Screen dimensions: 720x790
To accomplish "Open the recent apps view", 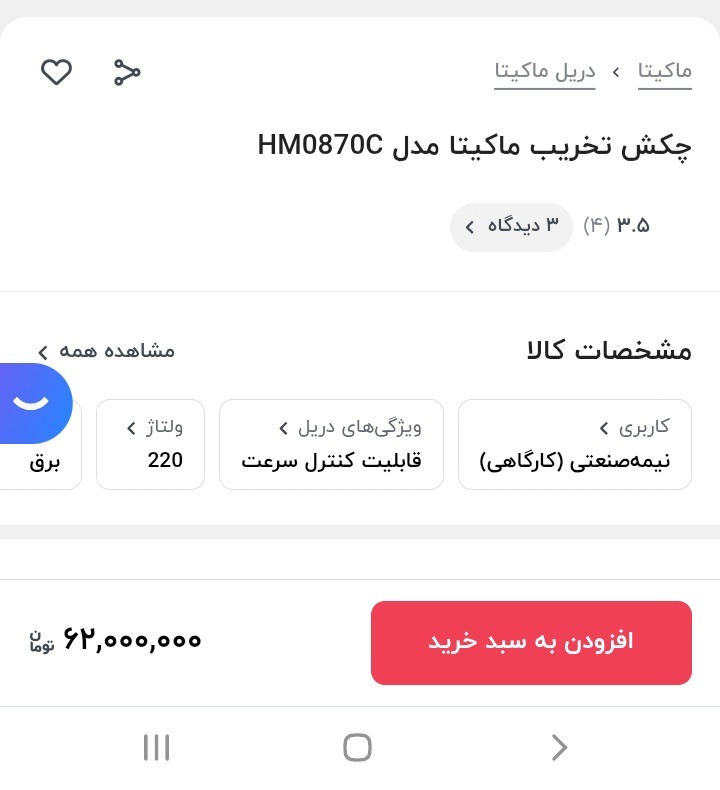I will pos(157,747).
